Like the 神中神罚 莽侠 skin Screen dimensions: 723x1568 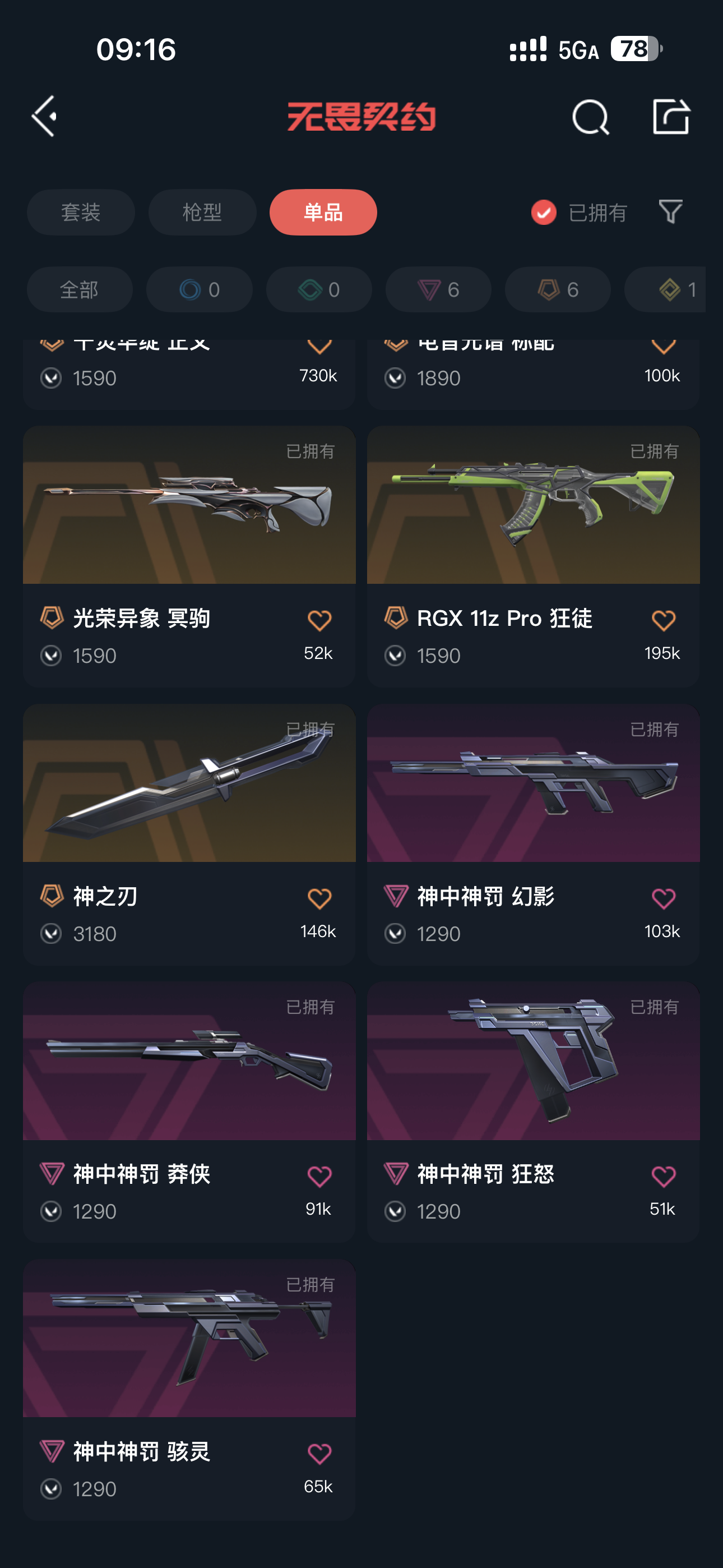pyautogui.click(x=319, y=1176)
